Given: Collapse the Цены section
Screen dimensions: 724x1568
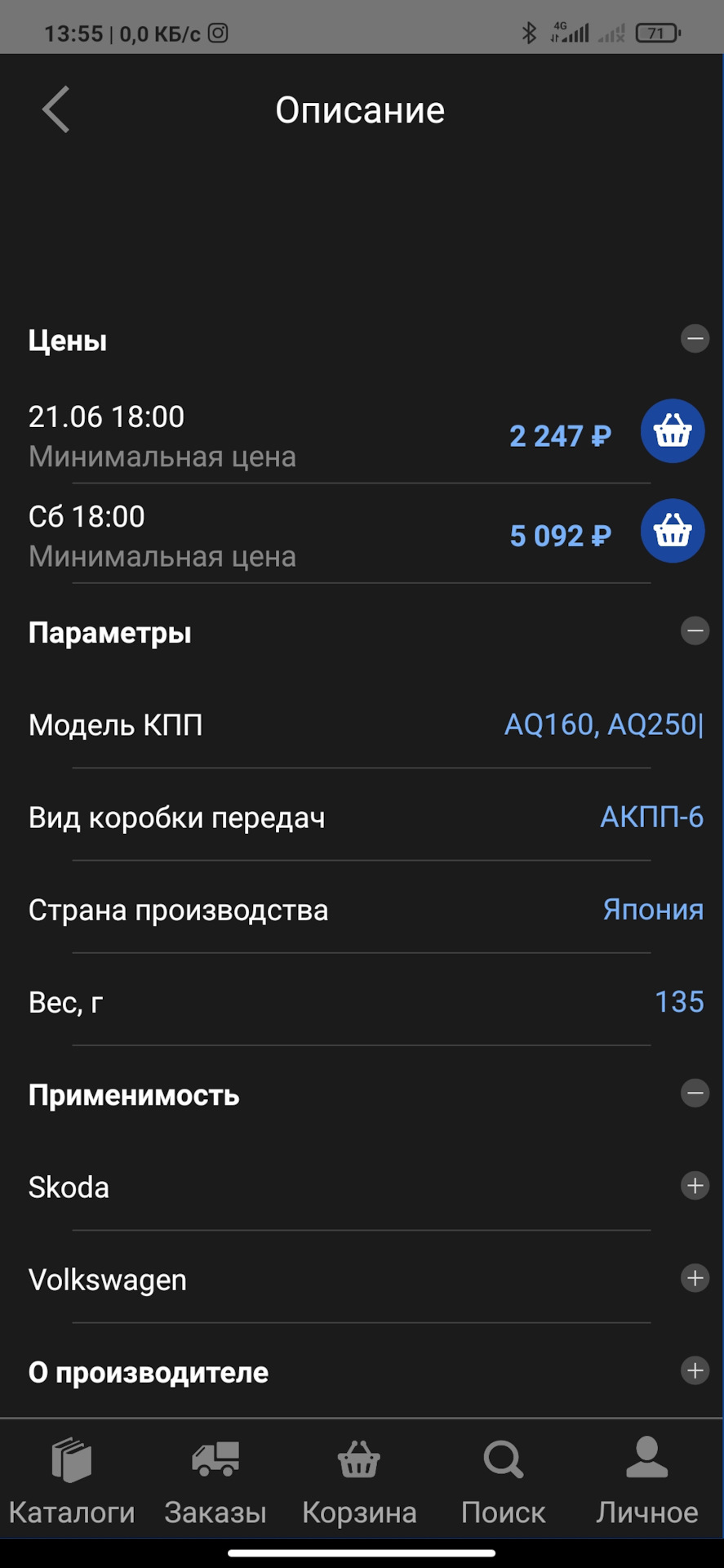Looking at the screenshot, I should (x=695, y=338).
